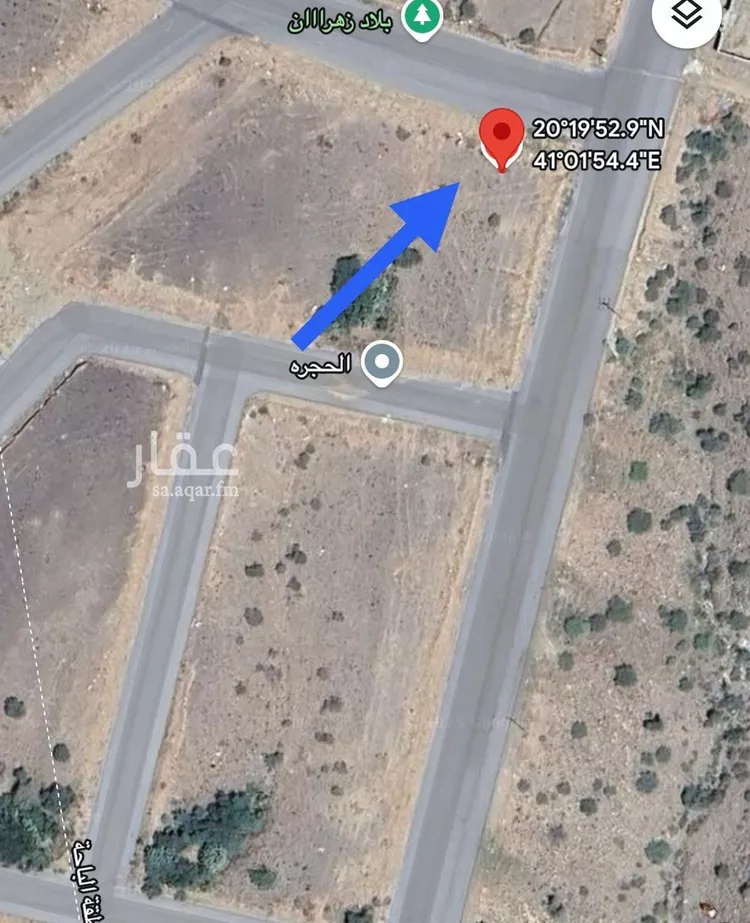Image resolution: width=750 pixels, height=923 pixels.
Task: Select the بلاد زهران park marker
Action: pos(422,15)
